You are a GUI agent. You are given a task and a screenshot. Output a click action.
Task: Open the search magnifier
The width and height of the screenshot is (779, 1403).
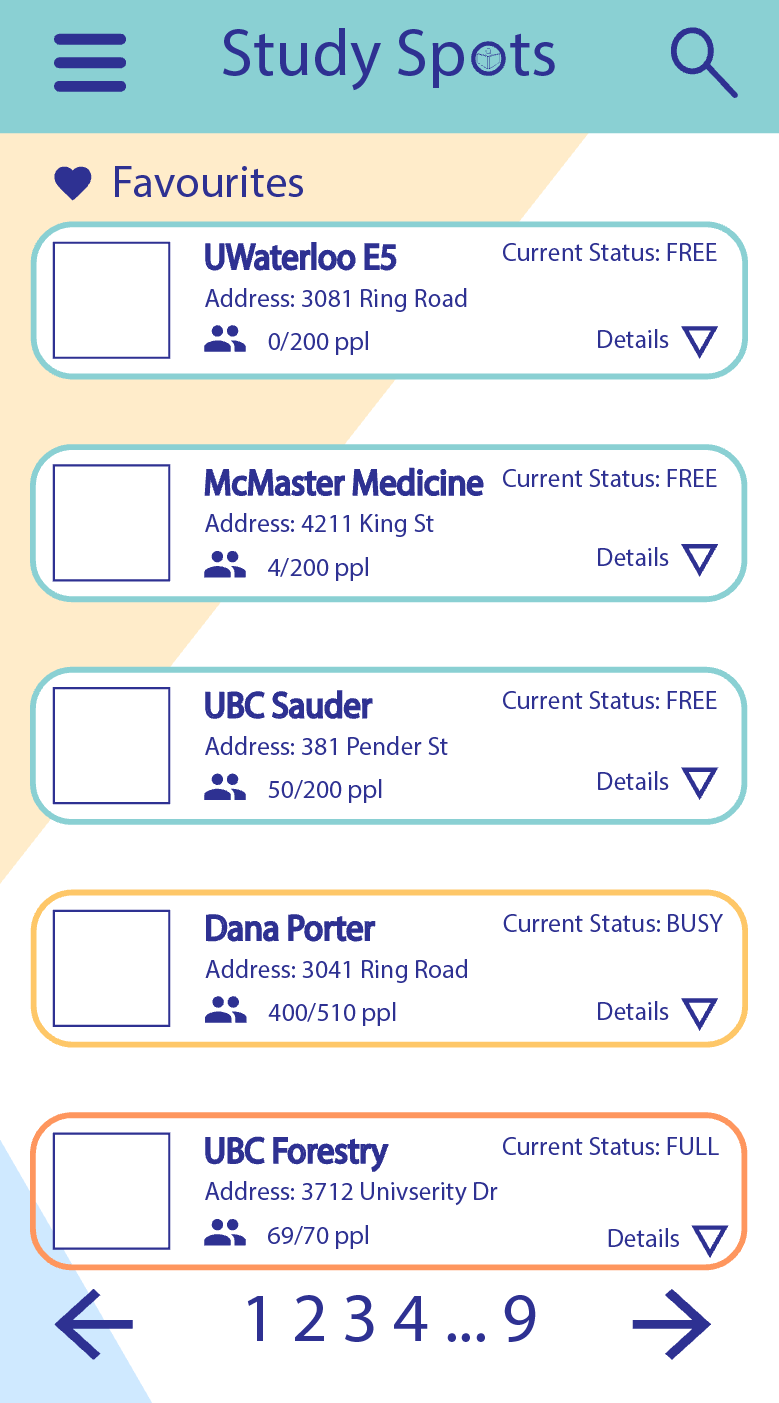[x=702, y=63]
